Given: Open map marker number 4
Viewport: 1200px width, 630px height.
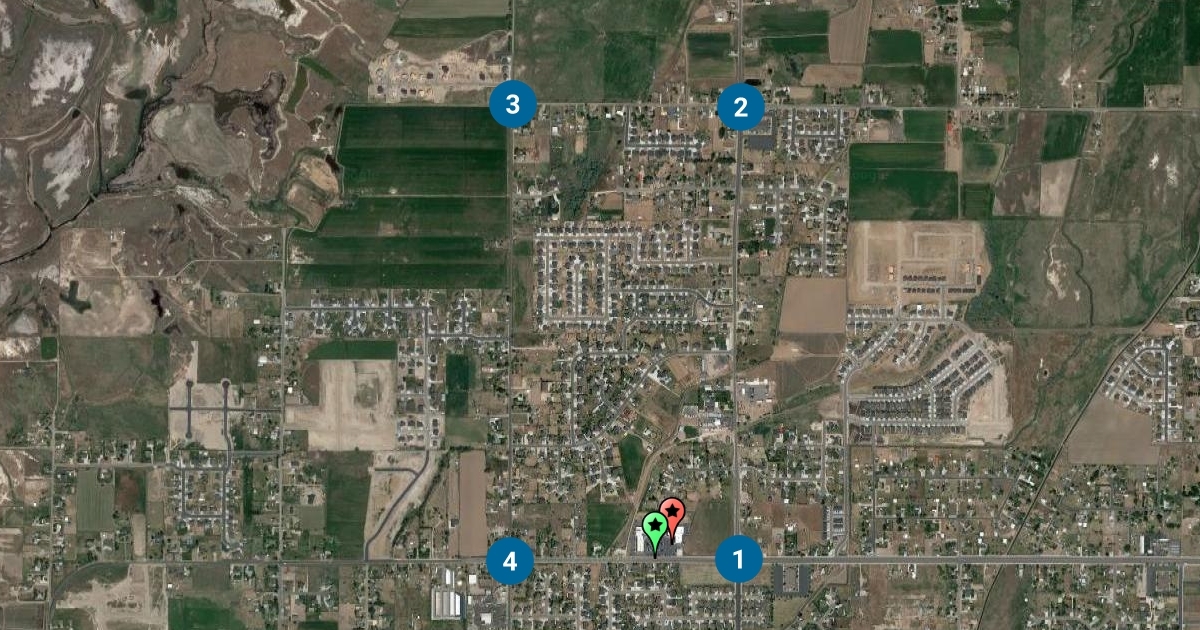Looking at the screenshot, I should click(x=510, y=560).
